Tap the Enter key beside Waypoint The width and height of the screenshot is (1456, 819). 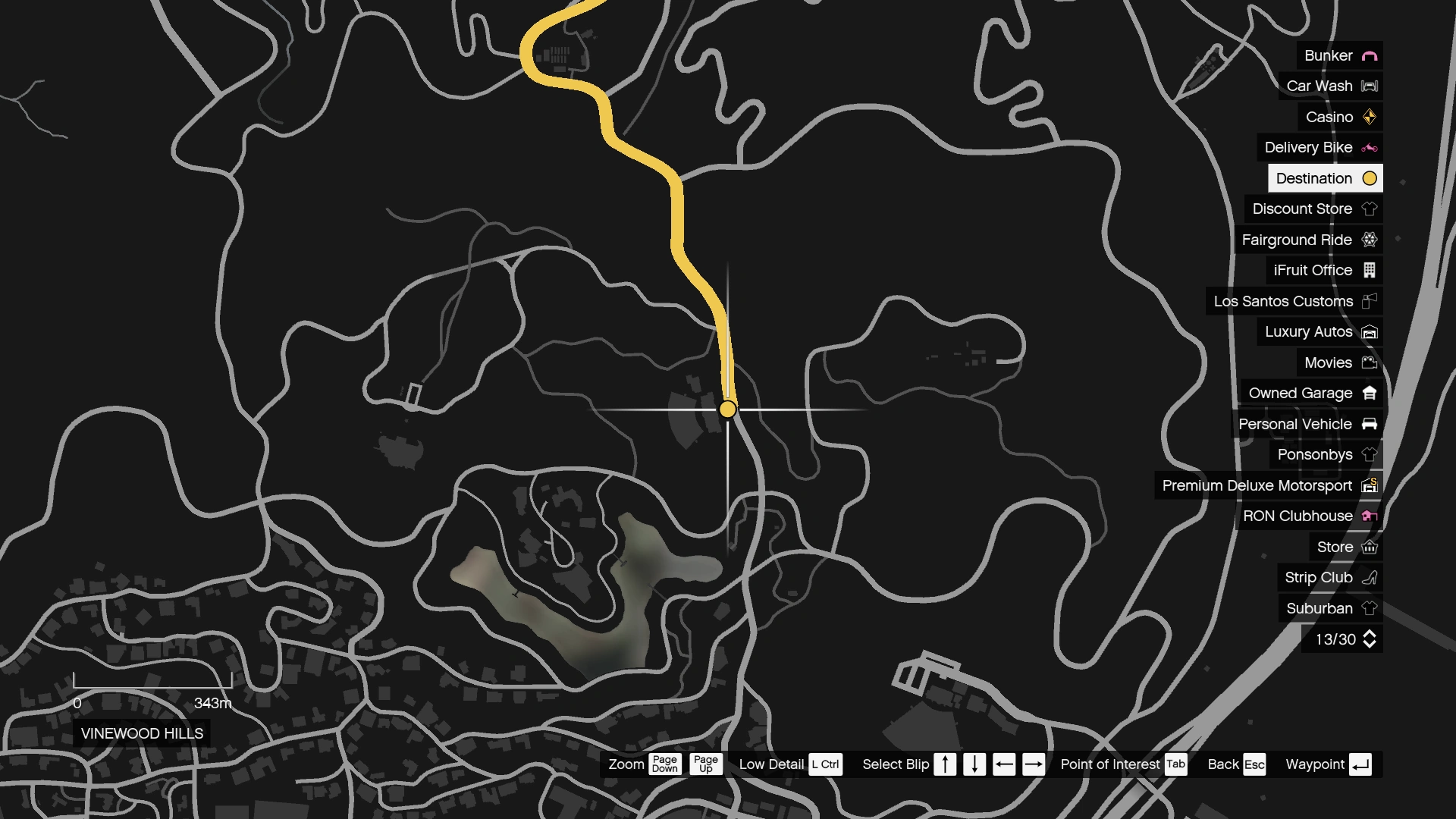[1360, 764]
